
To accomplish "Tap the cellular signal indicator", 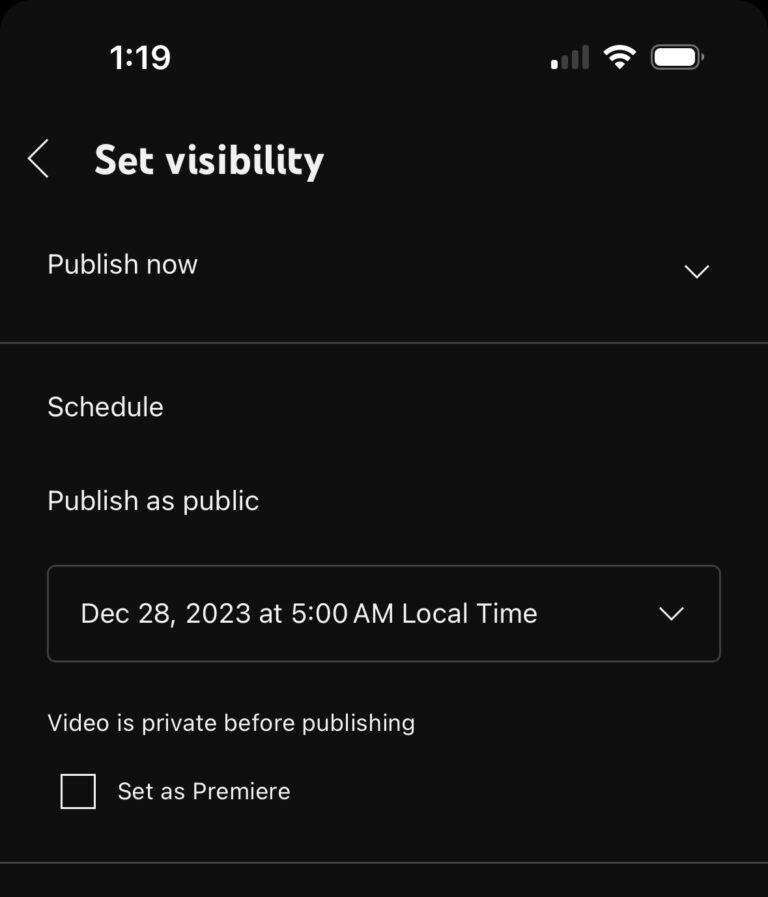I will tap(566, 57).
